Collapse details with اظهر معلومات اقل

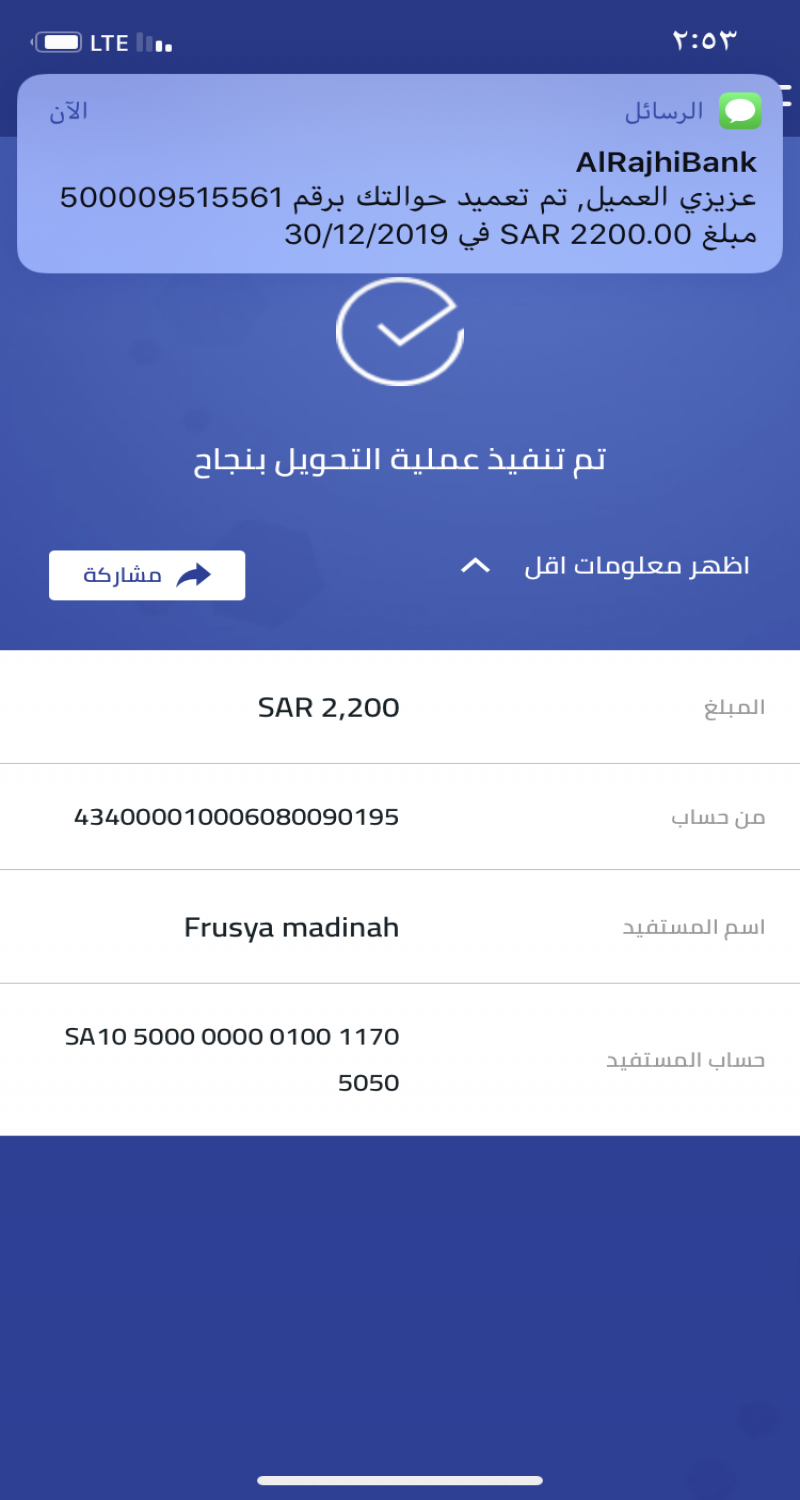[605, 567]
